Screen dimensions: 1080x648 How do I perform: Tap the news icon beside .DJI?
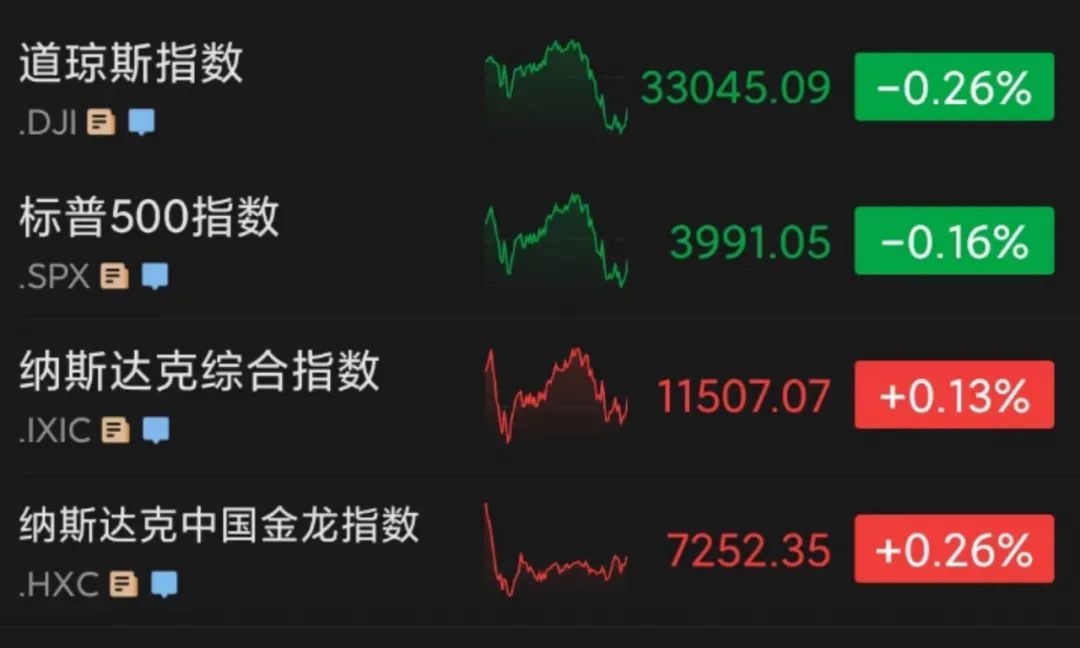tap(102, 123)
